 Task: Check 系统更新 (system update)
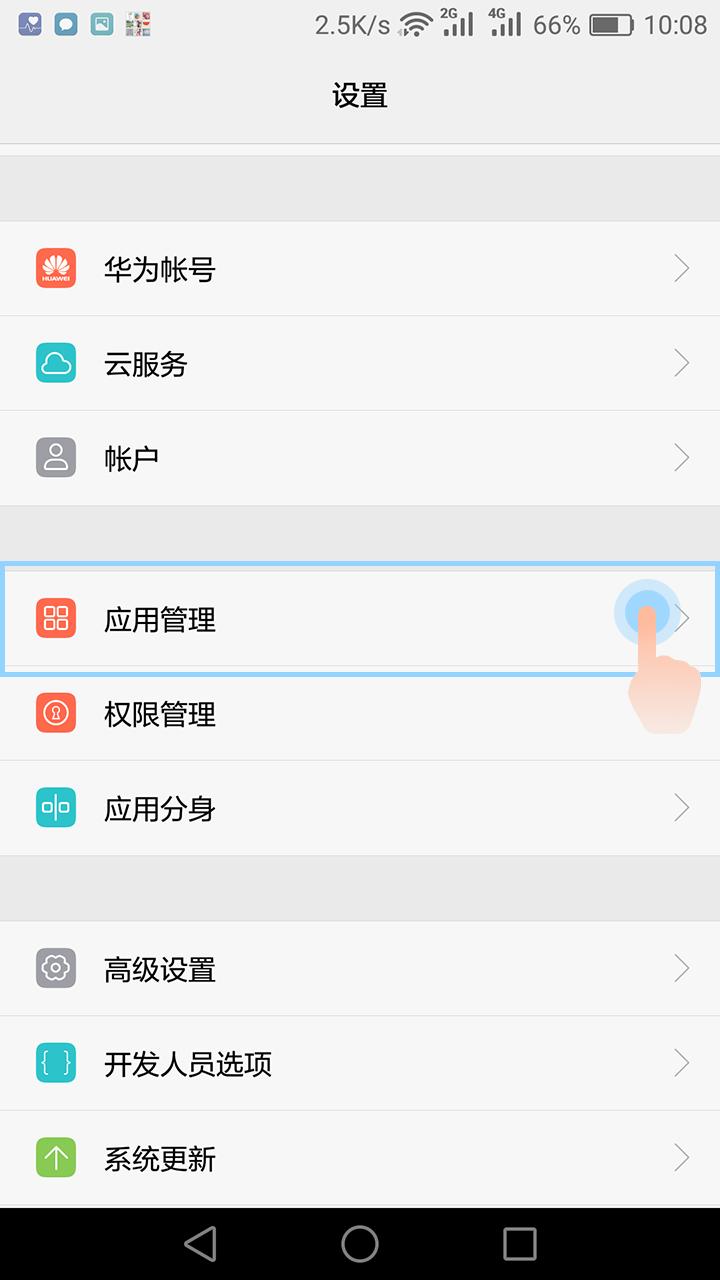[360, 1158]
